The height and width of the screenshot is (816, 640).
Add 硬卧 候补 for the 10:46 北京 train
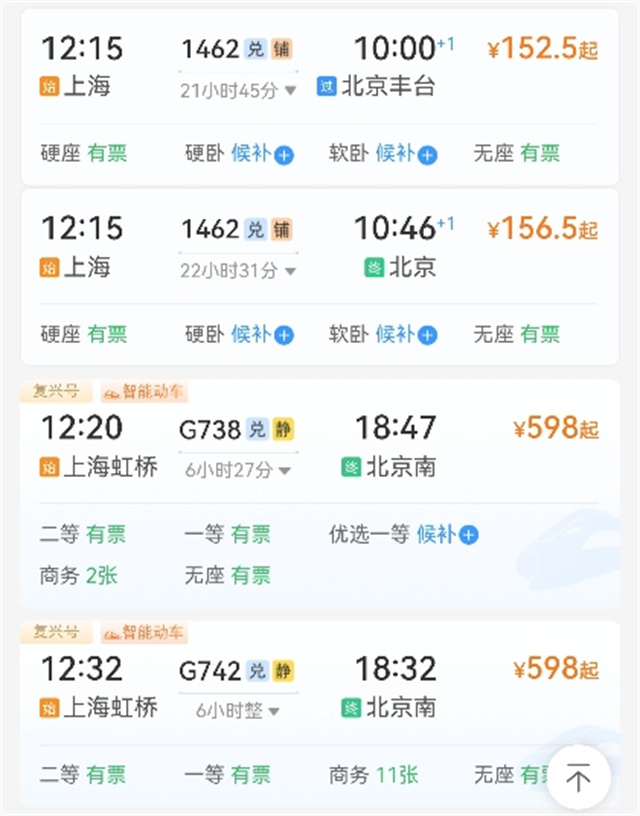pyautogui.click(x=284, y=335)
